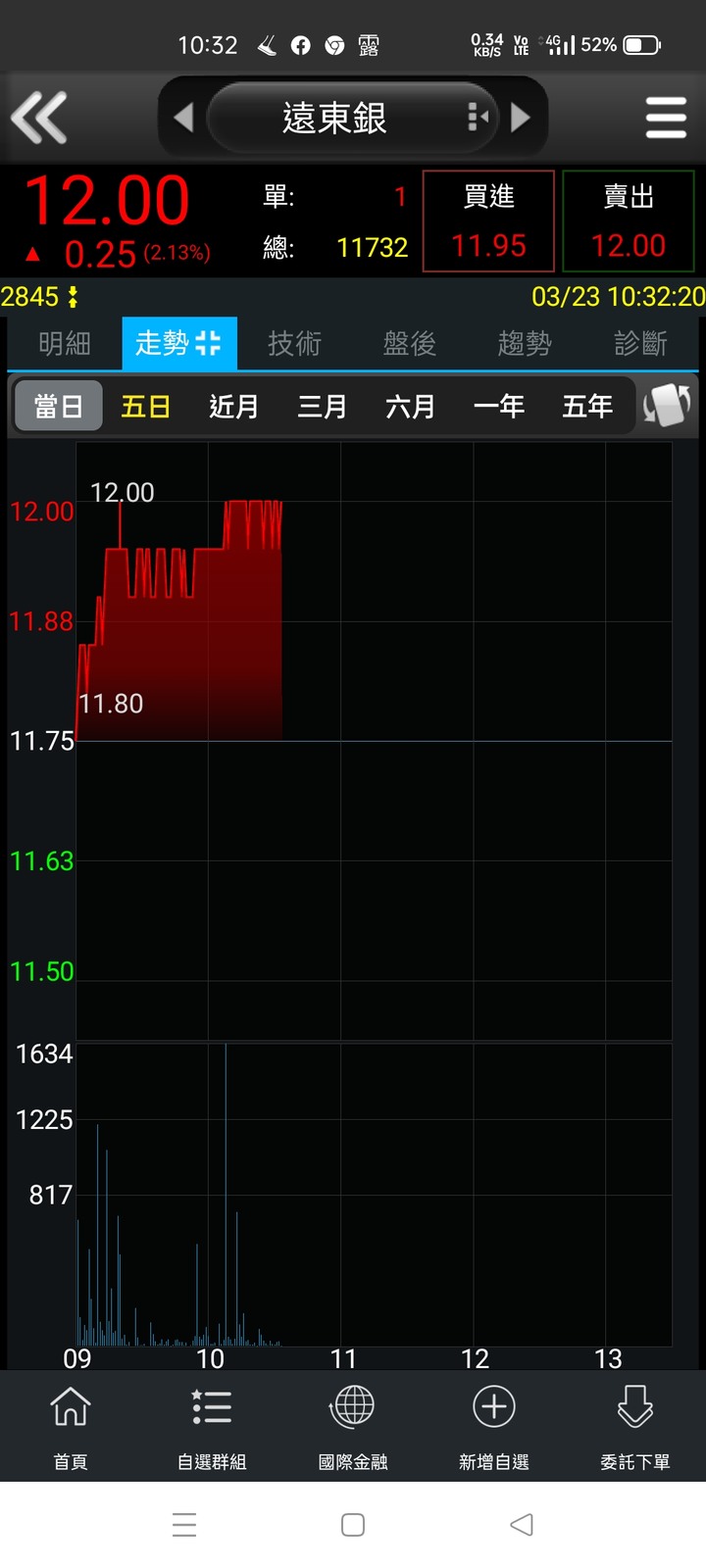Go to 首頁 home tab

click(x=71, y=1427)
